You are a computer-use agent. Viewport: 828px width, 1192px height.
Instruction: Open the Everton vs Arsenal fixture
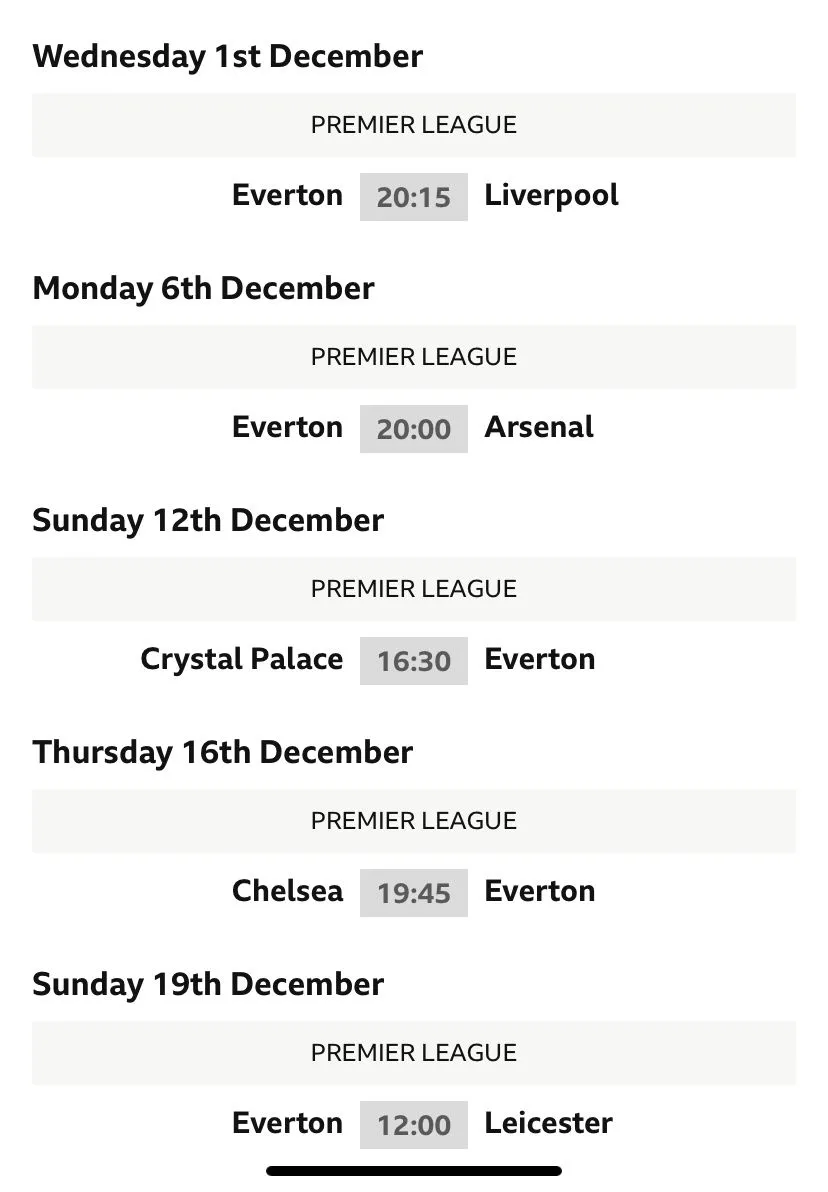(x=414, y=428)
